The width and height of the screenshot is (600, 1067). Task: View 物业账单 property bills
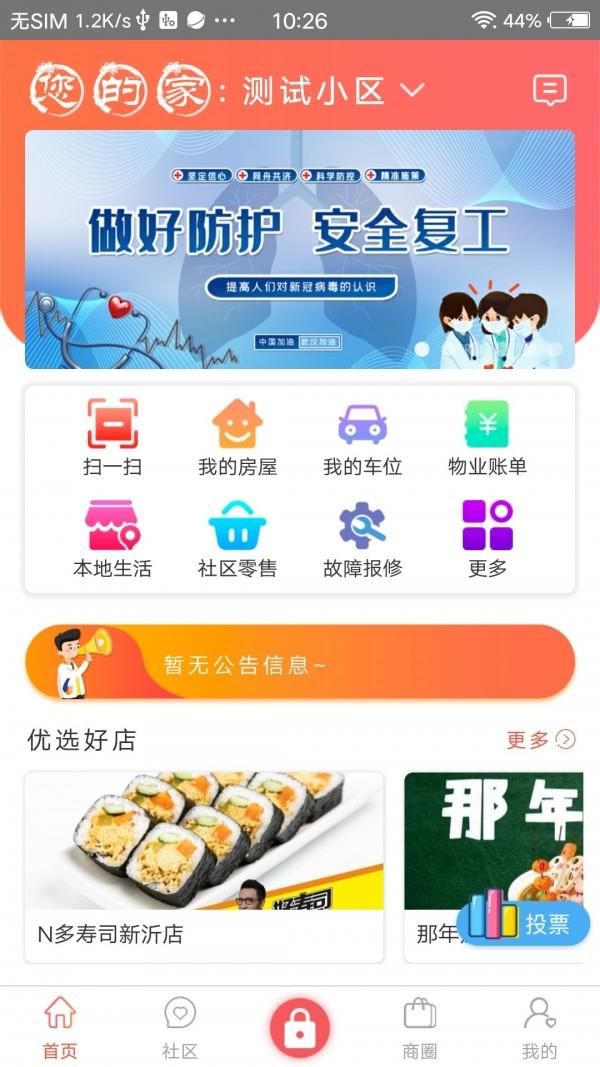487,437
